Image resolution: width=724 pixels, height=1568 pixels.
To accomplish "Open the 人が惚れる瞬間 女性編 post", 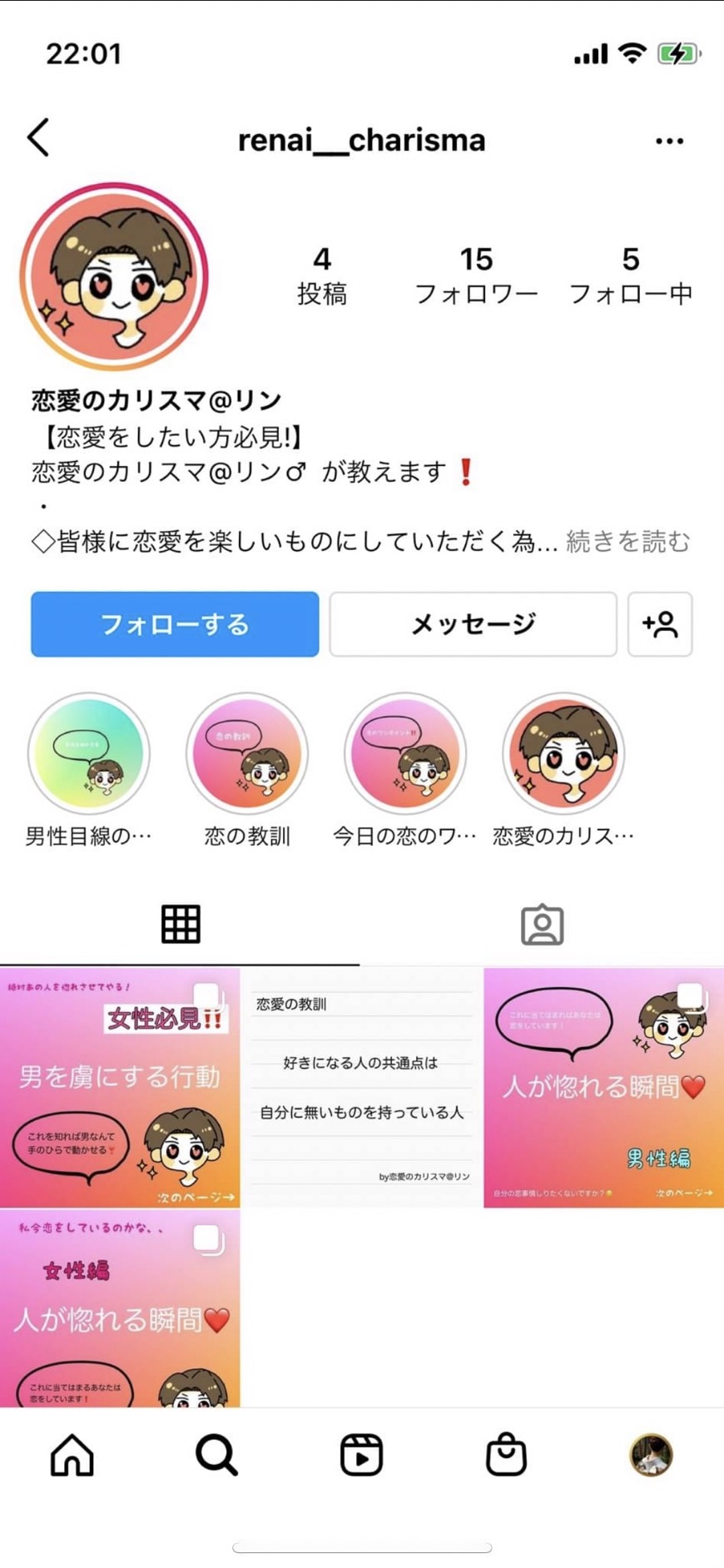I will (x=120, y=1308).
